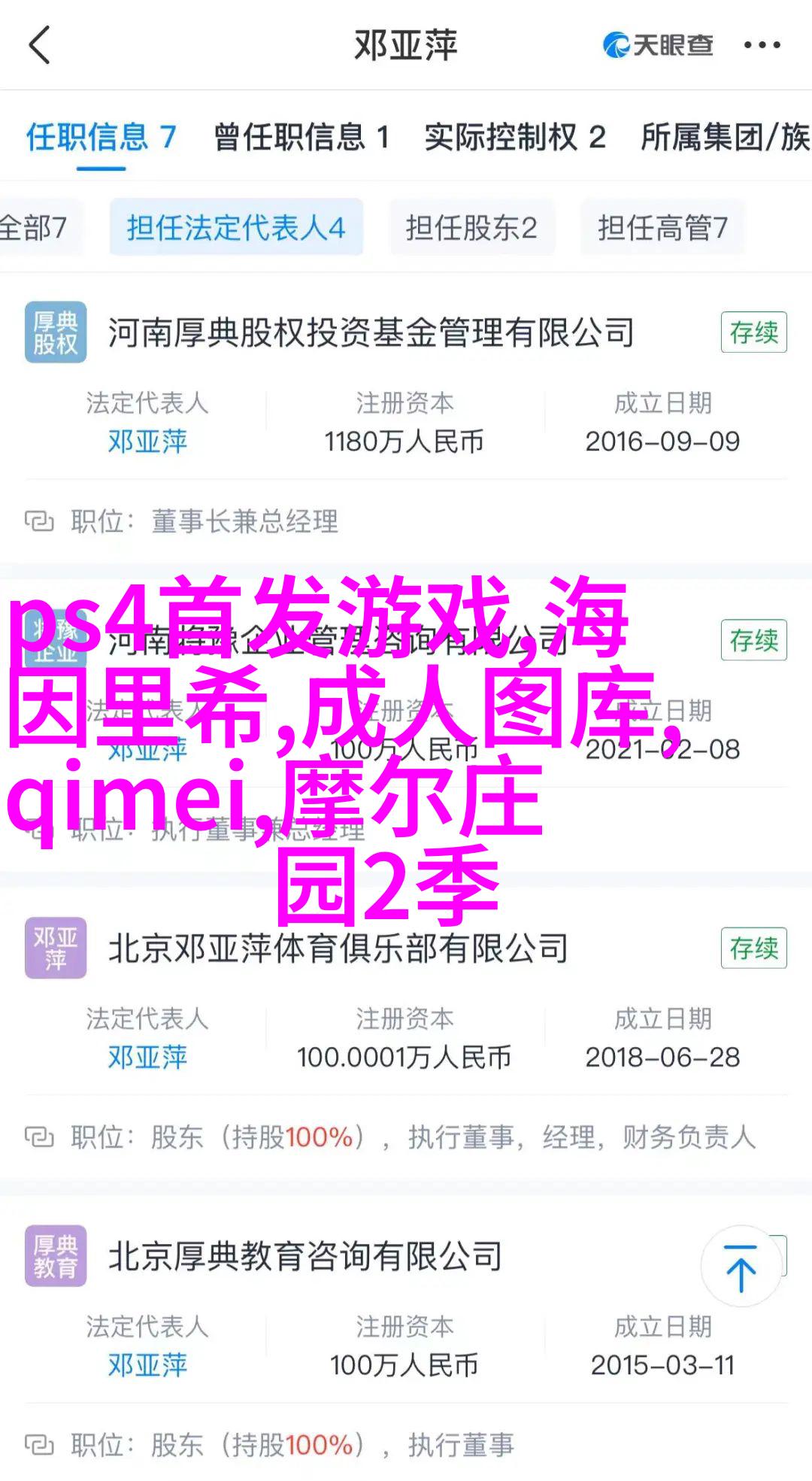Tap the scroll-to-top arrow button
This screenshot has width=812, height=1481.
741,1266
